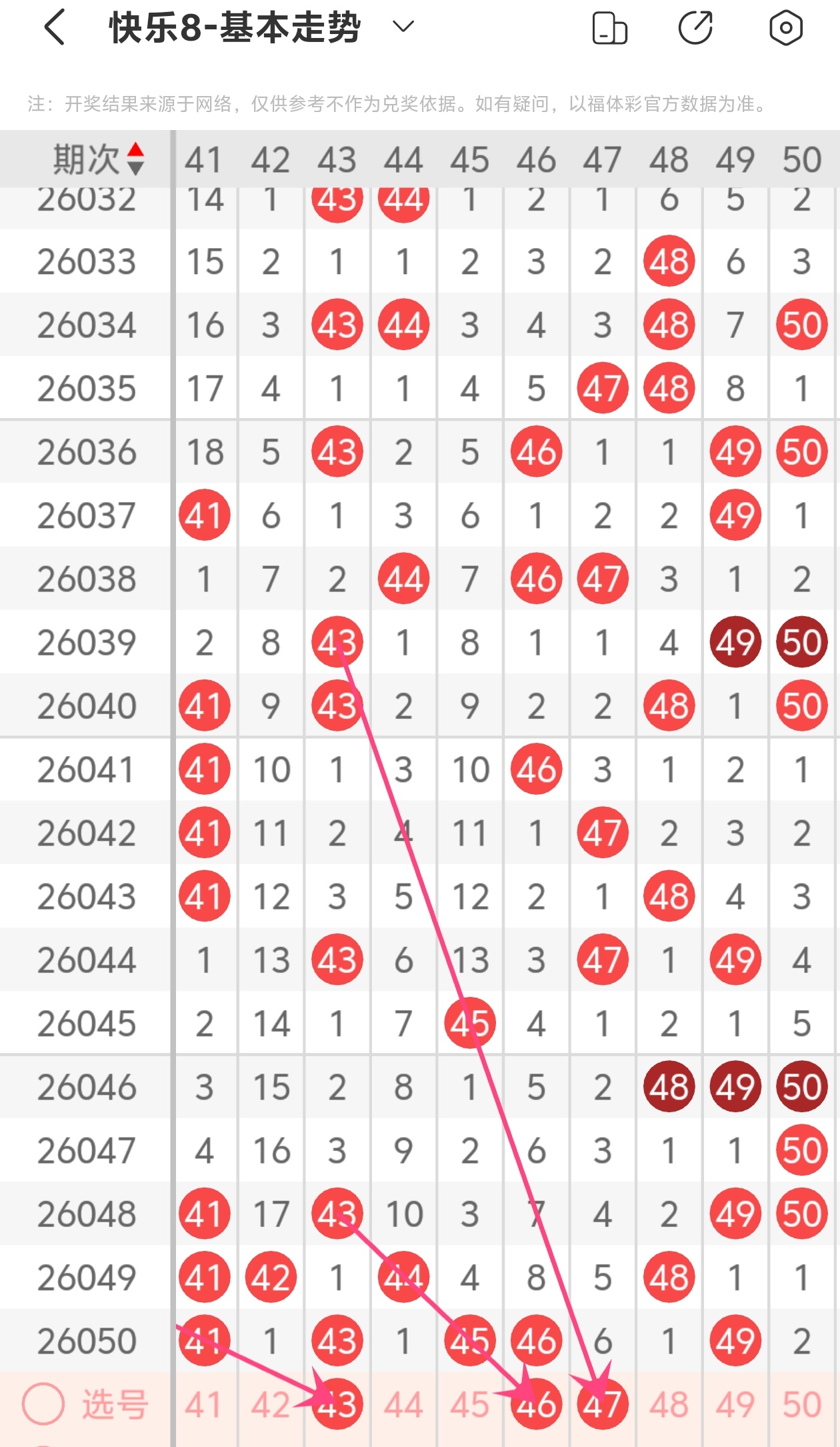Select number 44 in the 选号 row
840x1447 pixels.
pos(403,1405)
